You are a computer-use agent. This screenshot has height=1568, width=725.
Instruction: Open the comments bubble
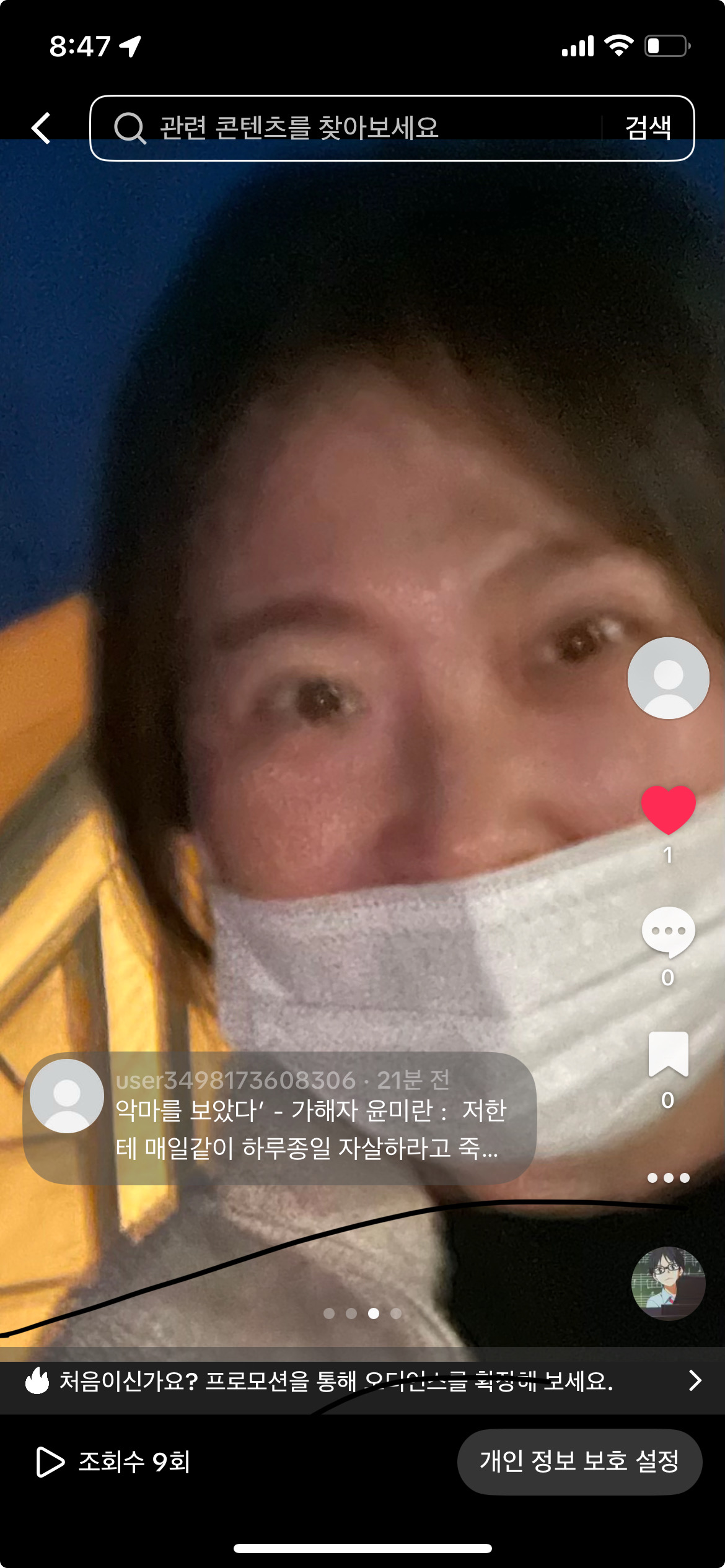tap(668, 932)
